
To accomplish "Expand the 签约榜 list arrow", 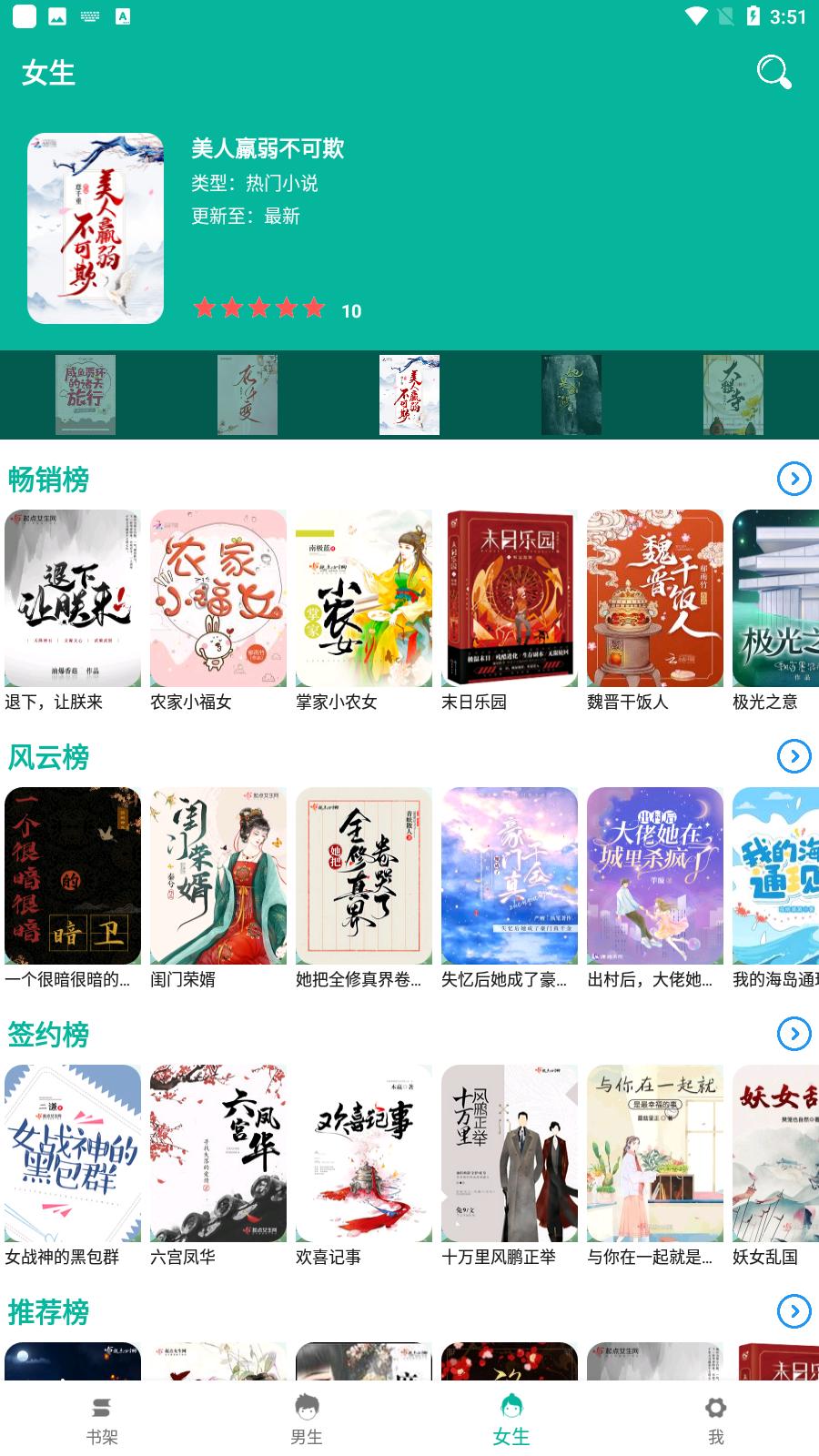I will pyautogui.click(x=794, y=1034).
